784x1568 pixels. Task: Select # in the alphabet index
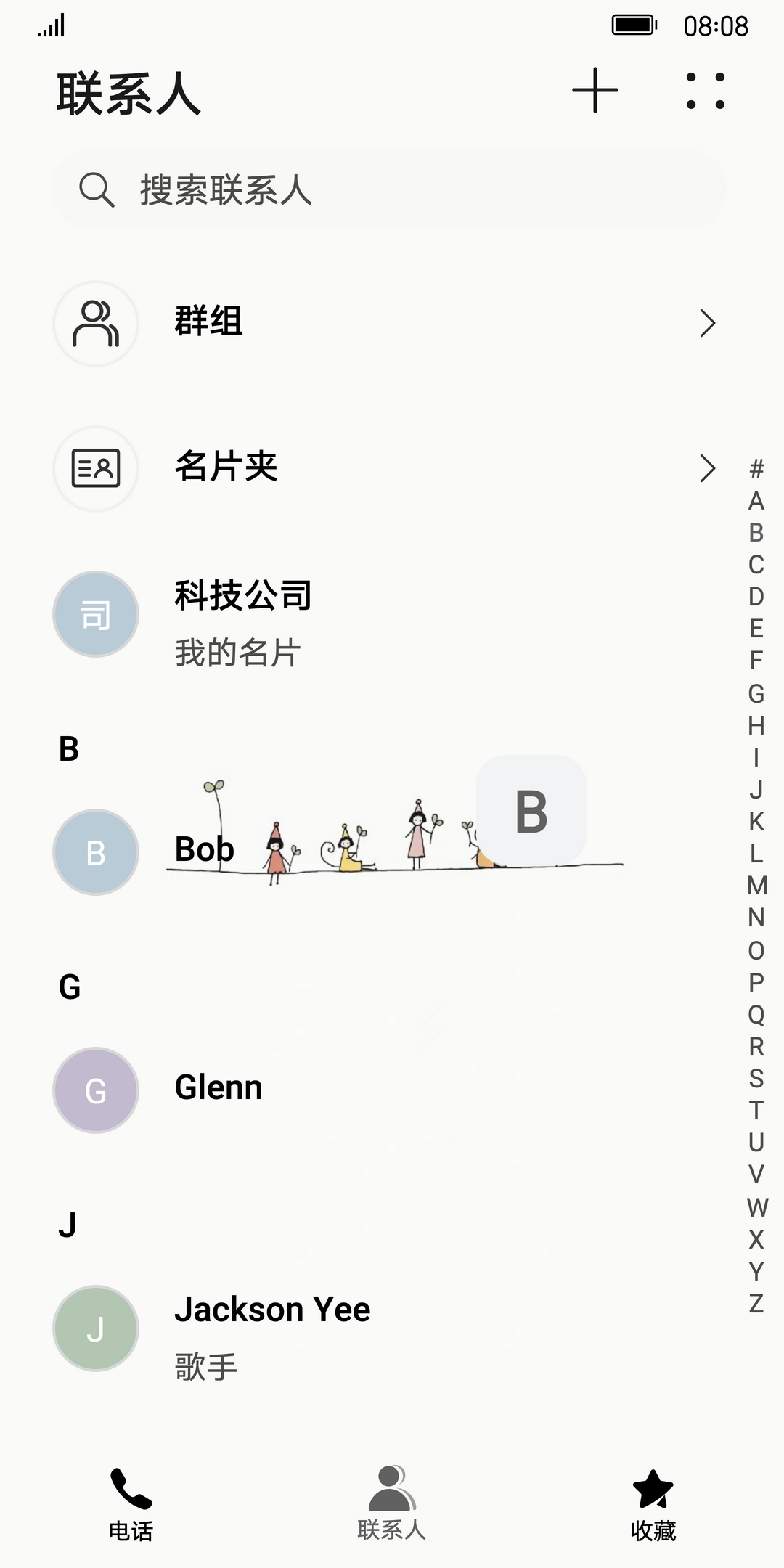click(756, 469)
